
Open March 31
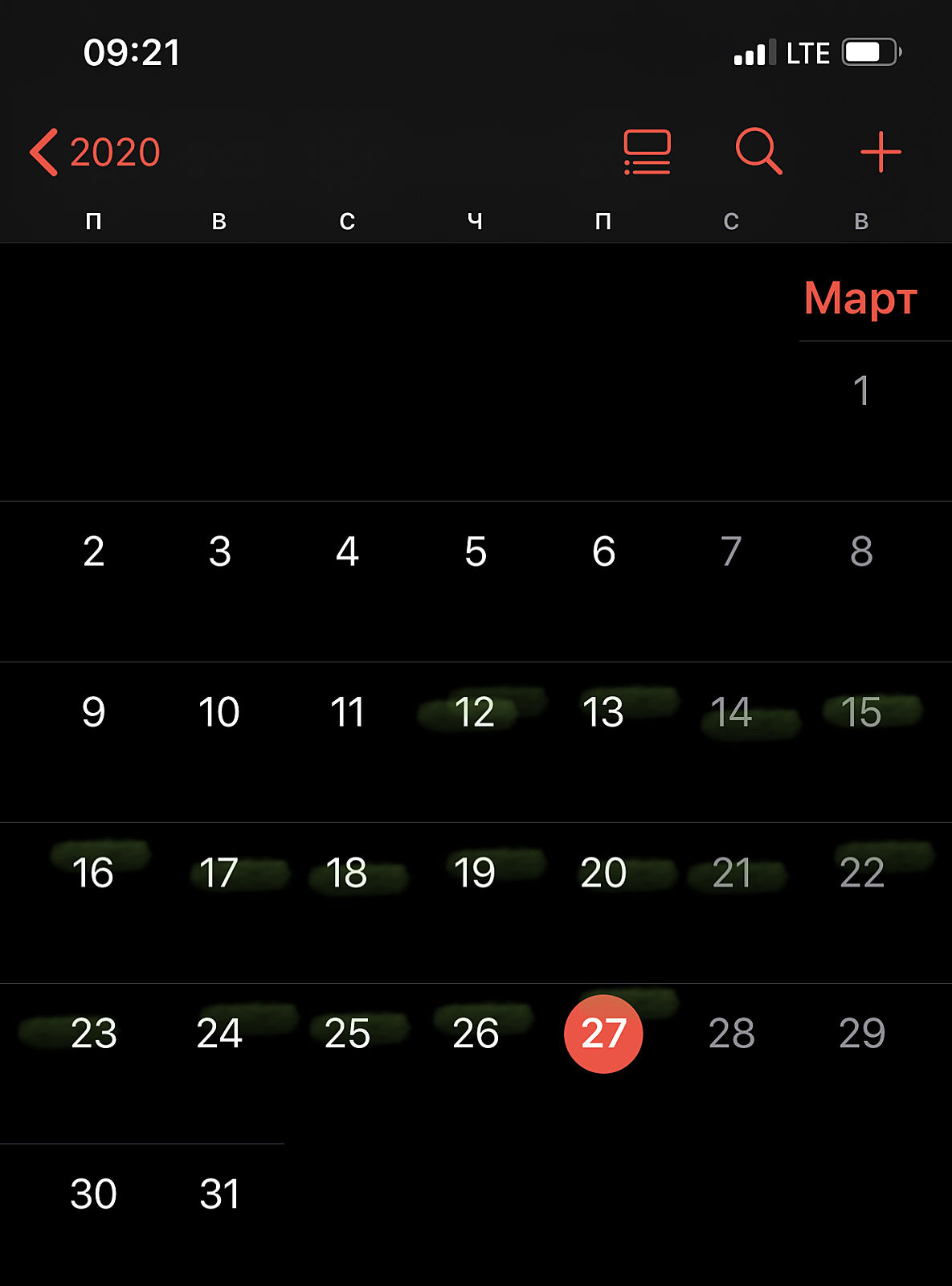(x=219, y=1195)
